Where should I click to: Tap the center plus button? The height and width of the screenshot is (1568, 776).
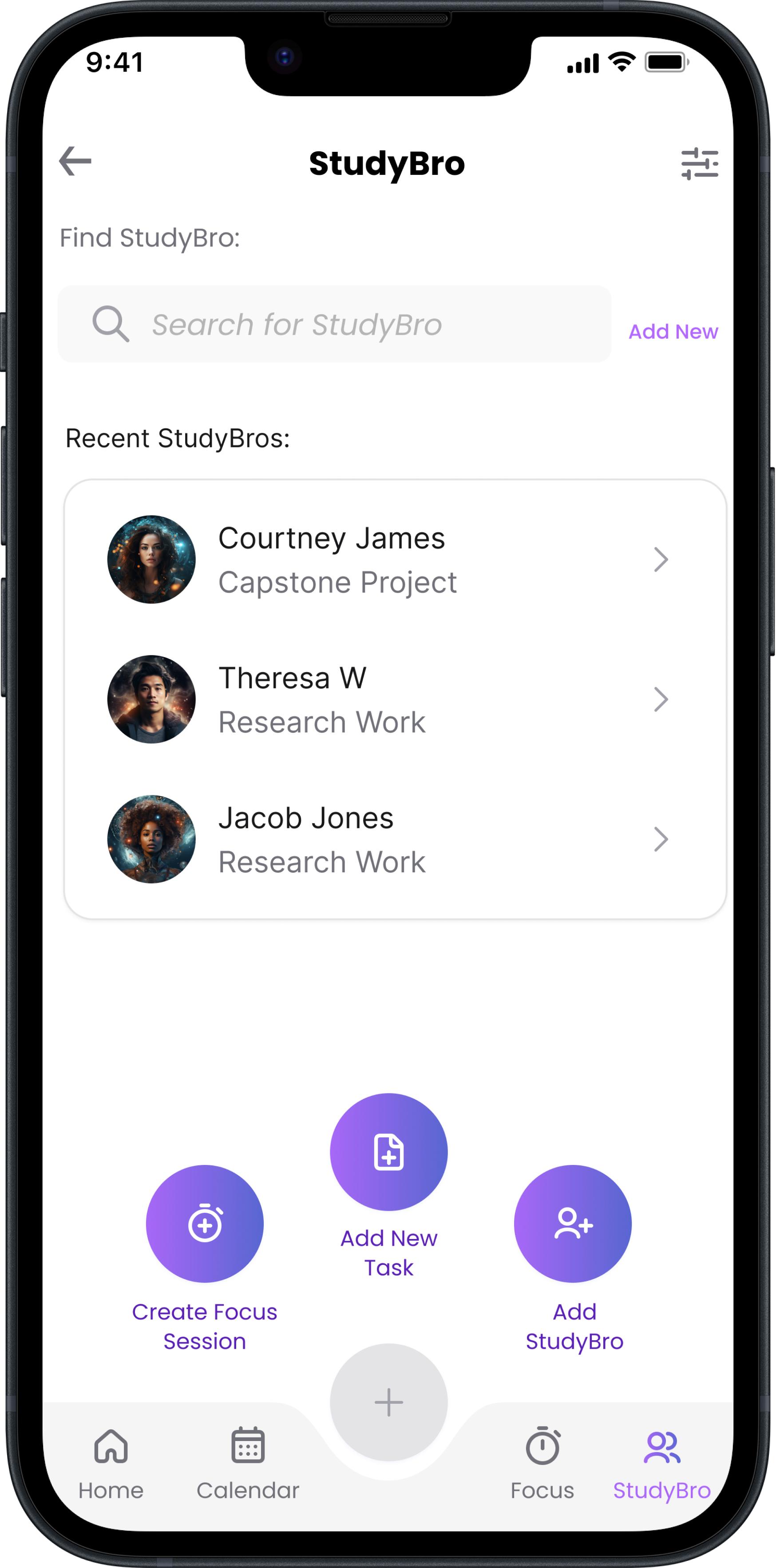click(x=388, y=1402)
